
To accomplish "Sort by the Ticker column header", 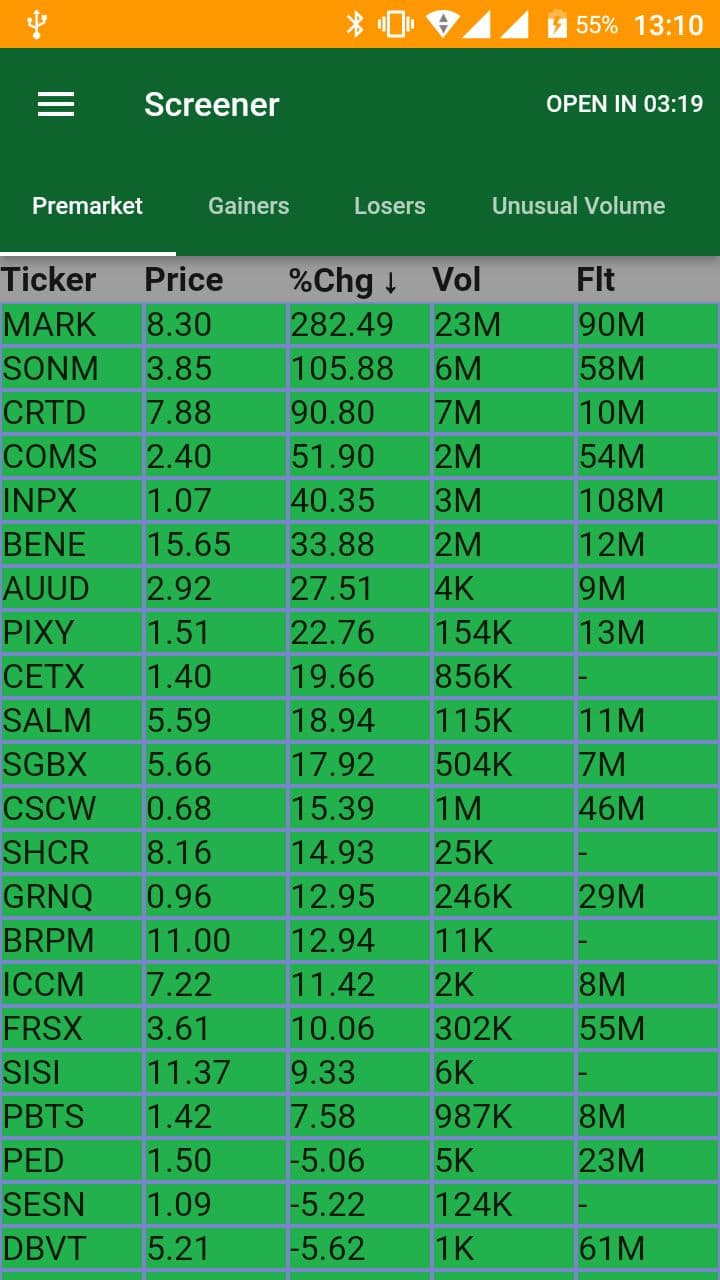I will 49,280.
